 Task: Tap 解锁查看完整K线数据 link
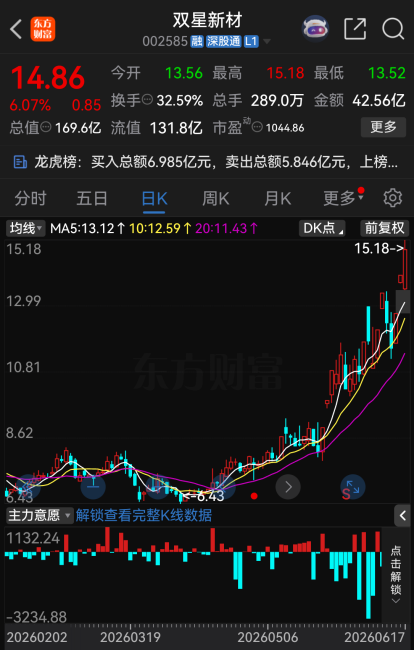click(144, 515)
